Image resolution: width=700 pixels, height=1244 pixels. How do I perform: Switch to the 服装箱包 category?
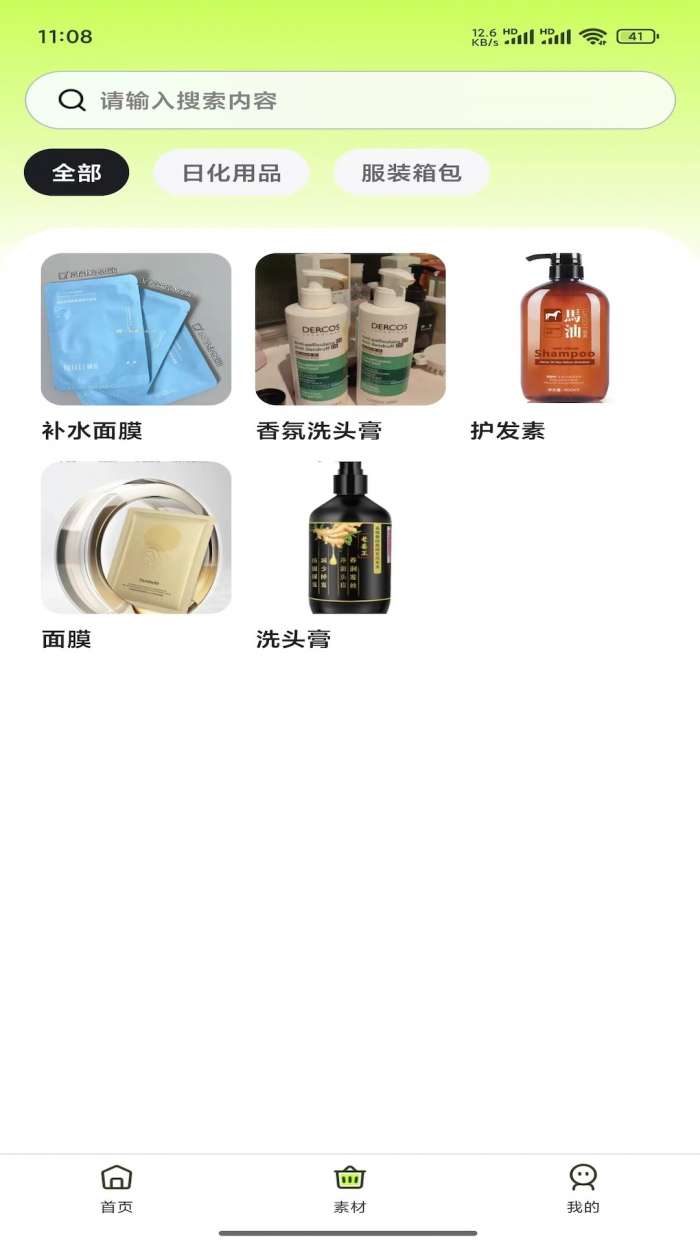[411, 172]
